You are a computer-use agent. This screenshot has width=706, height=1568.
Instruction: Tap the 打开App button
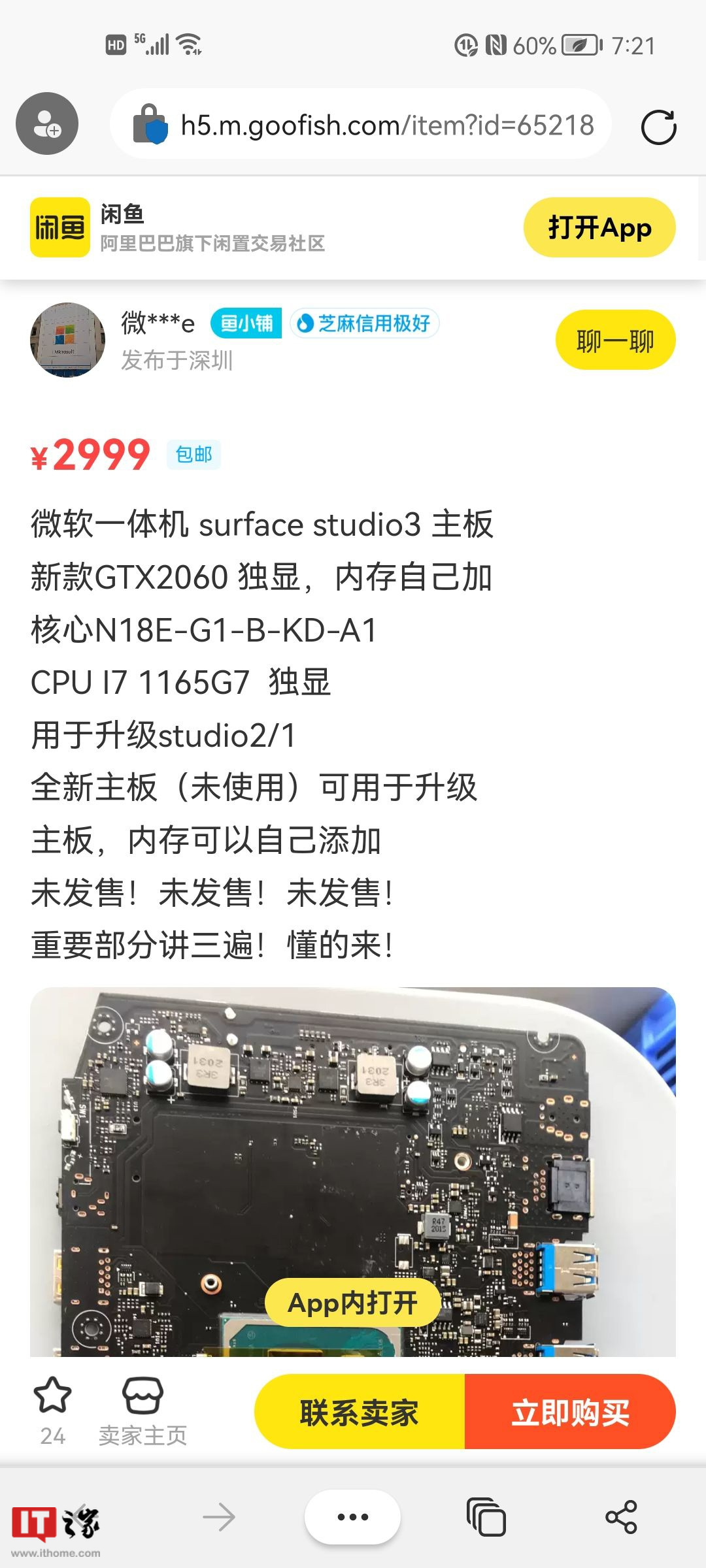(599, 228)
